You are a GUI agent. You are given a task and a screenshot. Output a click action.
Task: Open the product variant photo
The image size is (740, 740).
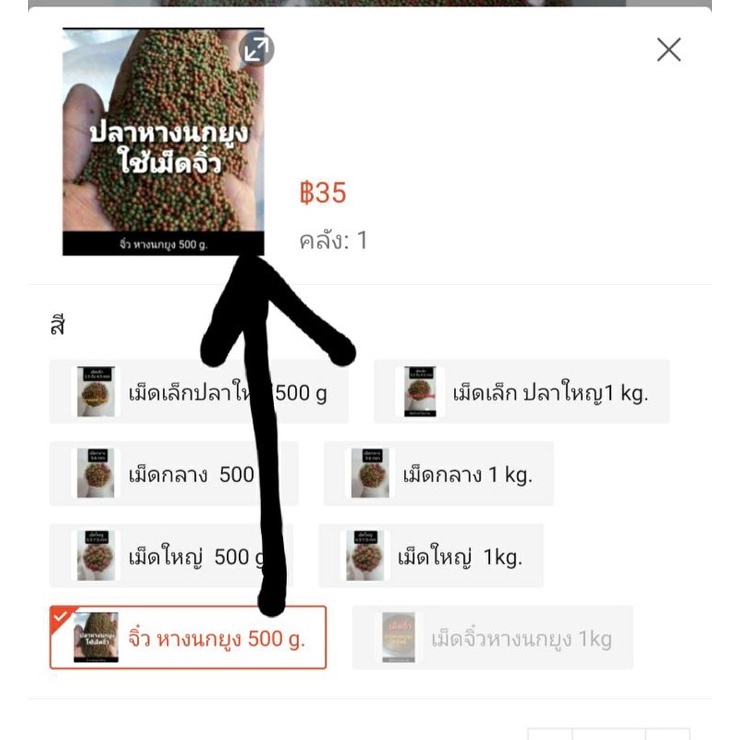coord(163,142)
